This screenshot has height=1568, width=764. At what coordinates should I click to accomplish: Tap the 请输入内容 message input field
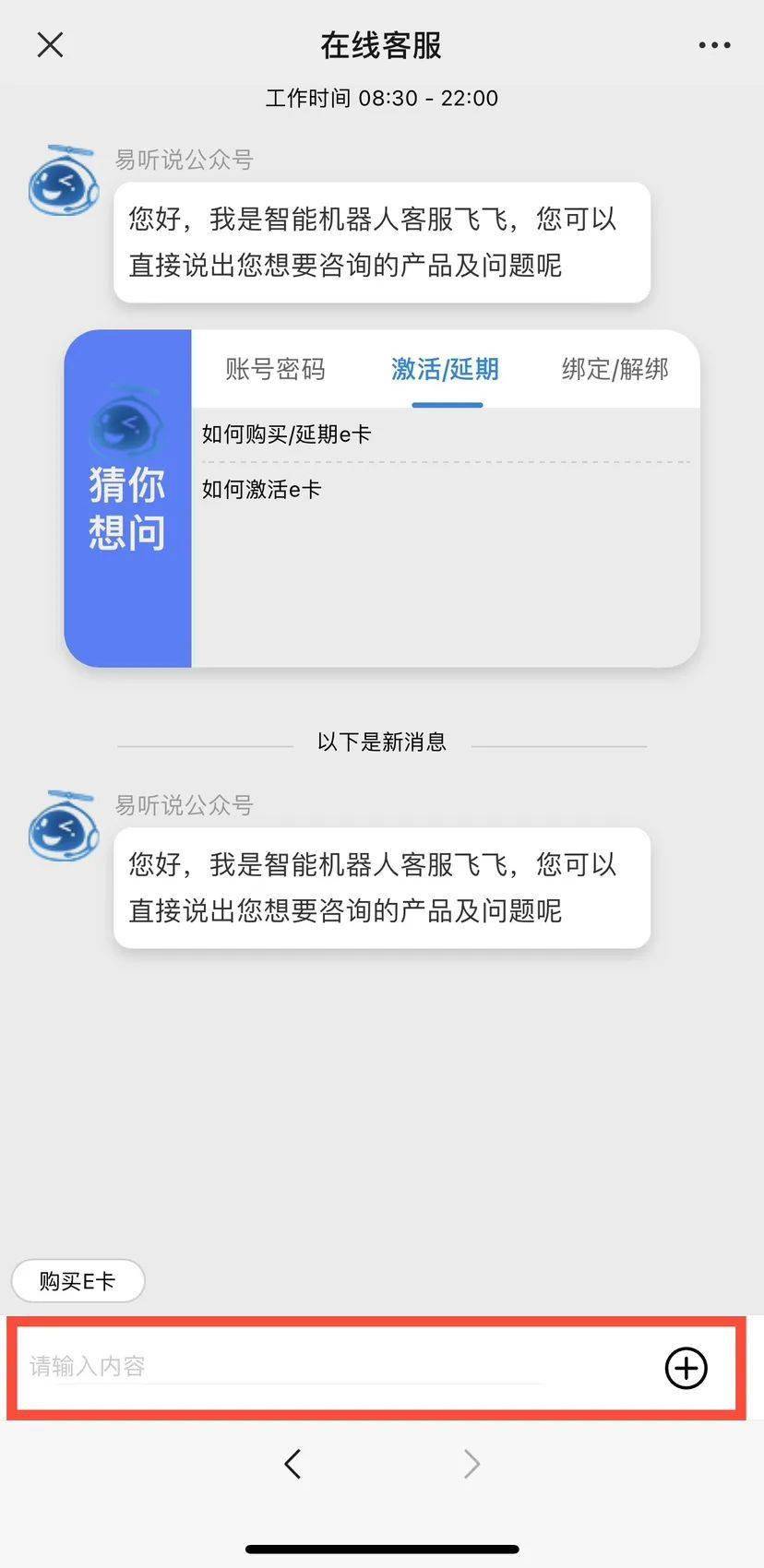[277, 1369]
